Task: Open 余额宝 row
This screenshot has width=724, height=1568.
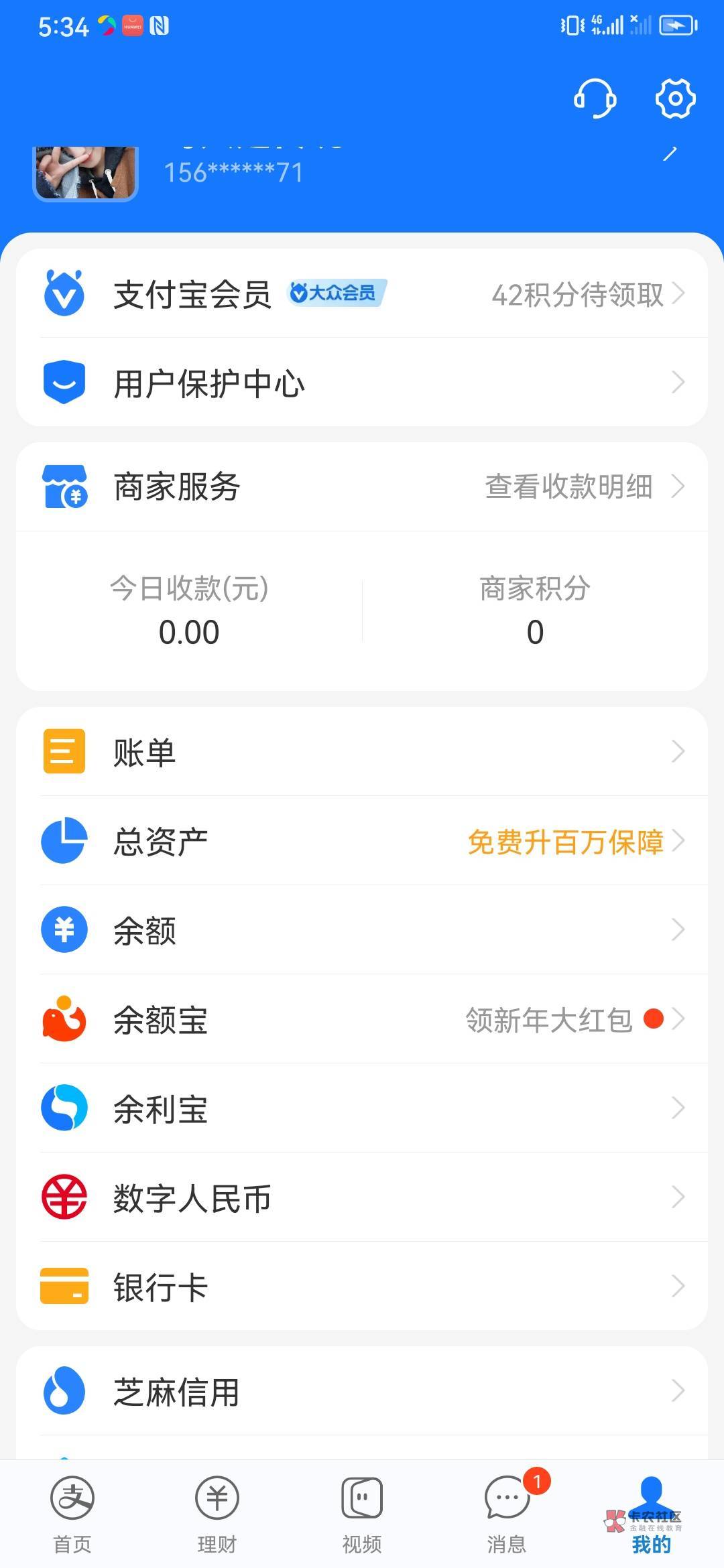Action: point(362,1019)
